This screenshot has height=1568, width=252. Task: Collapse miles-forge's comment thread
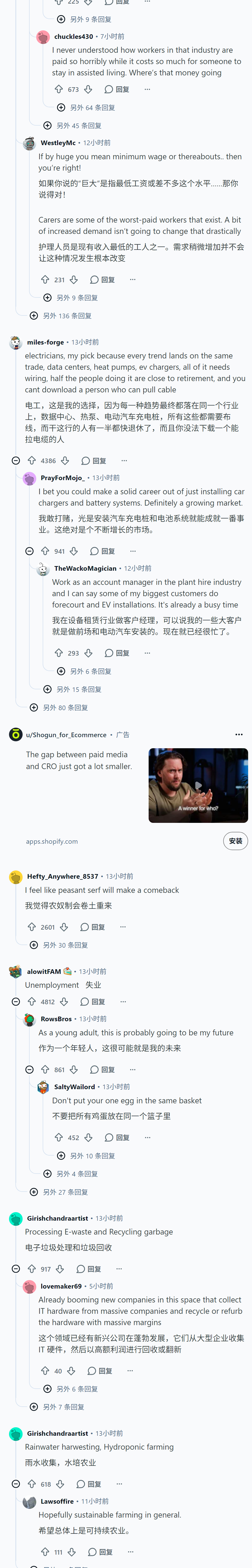(x=16, y=461)
